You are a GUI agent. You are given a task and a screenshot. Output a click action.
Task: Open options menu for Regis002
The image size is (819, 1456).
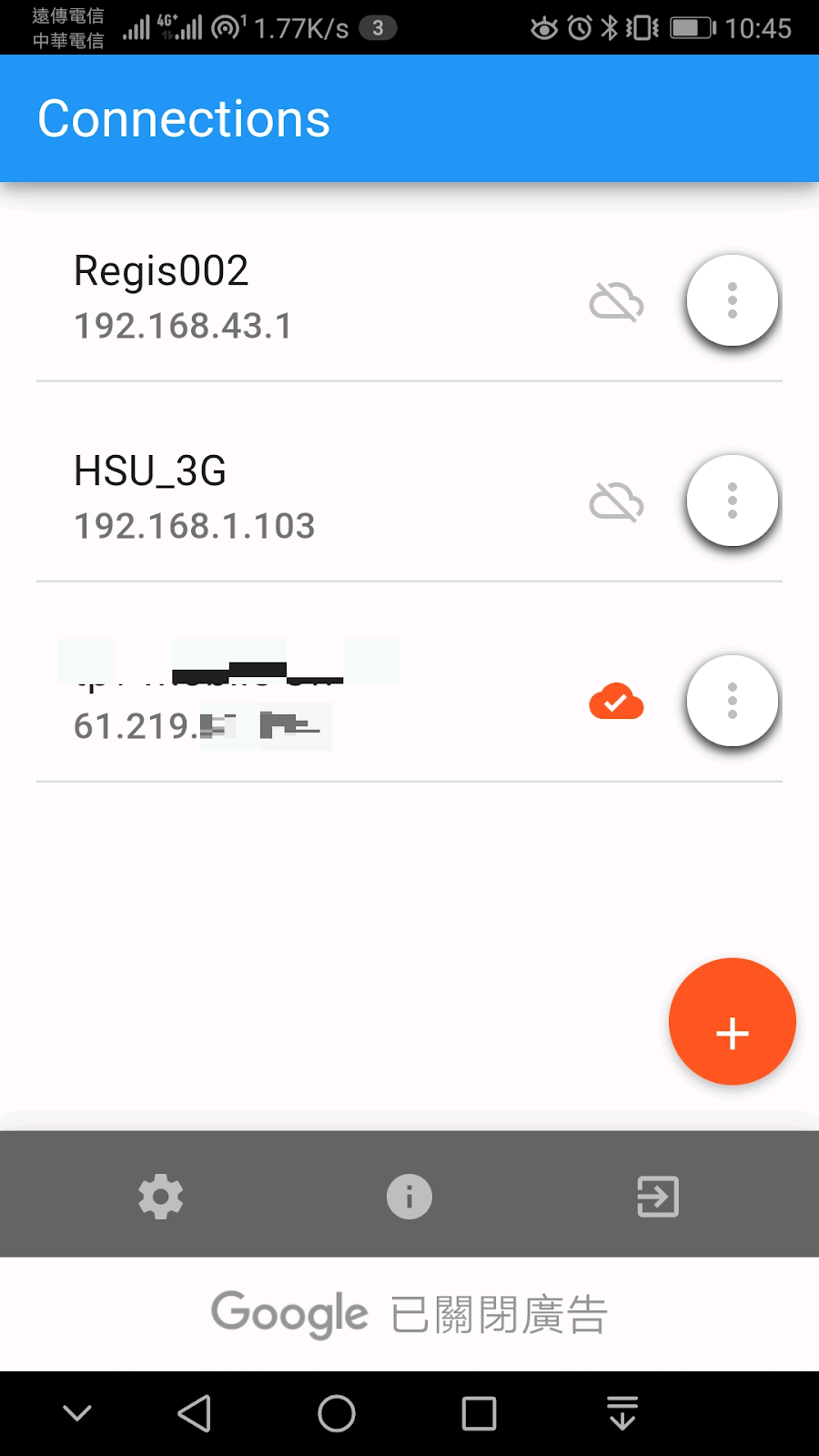click(733, 300)
